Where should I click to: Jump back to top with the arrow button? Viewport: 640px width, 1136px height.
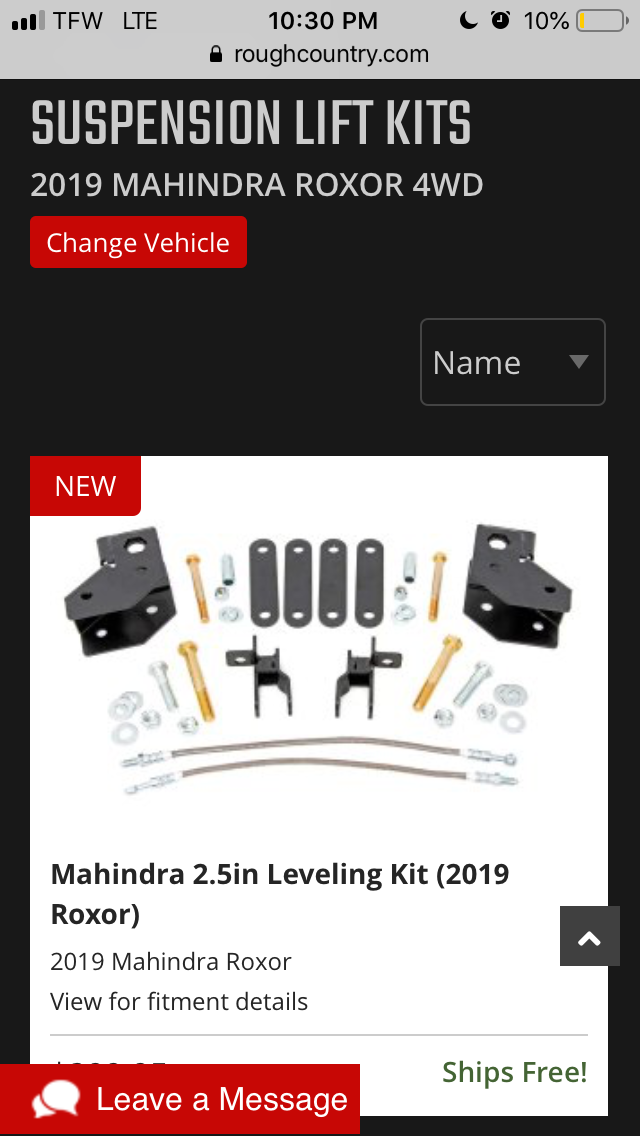pos(589,937)
